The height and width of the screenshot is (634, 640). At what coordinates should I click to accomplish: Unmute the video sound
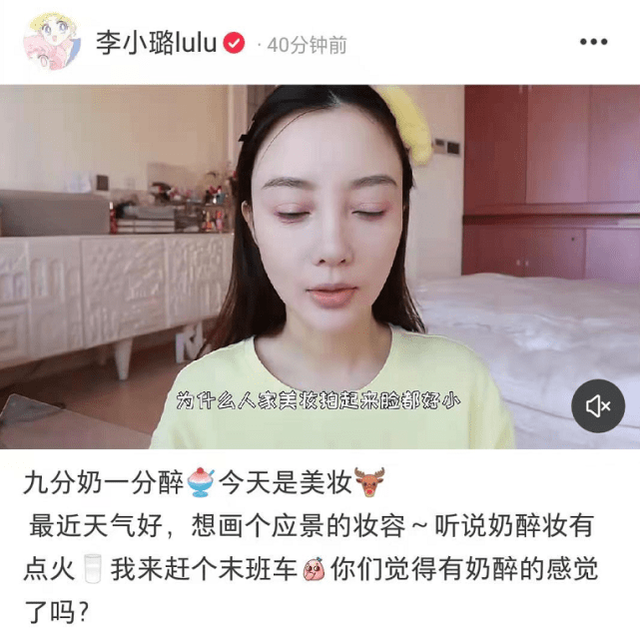tap(598, 405)
